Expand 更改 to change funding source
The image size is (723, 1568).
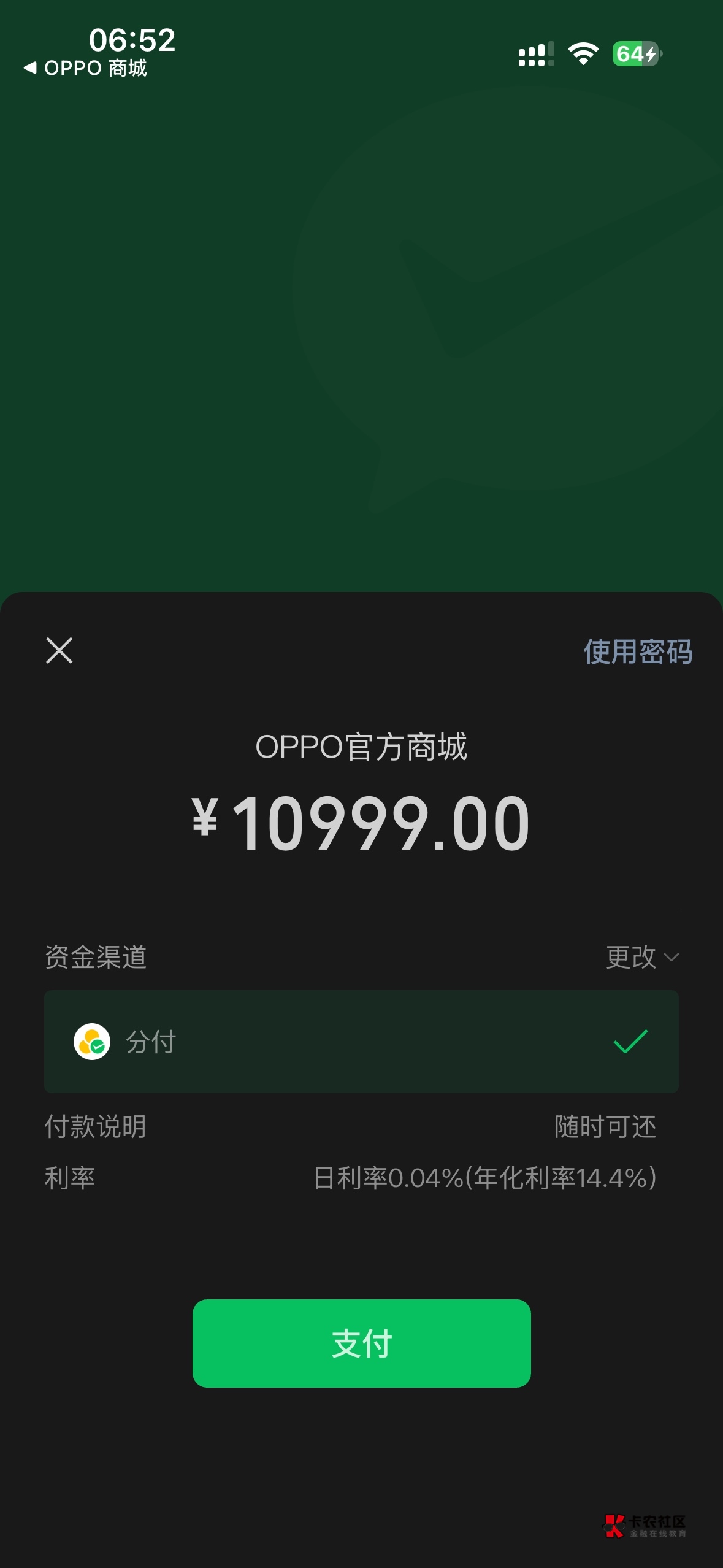(641, 957)
